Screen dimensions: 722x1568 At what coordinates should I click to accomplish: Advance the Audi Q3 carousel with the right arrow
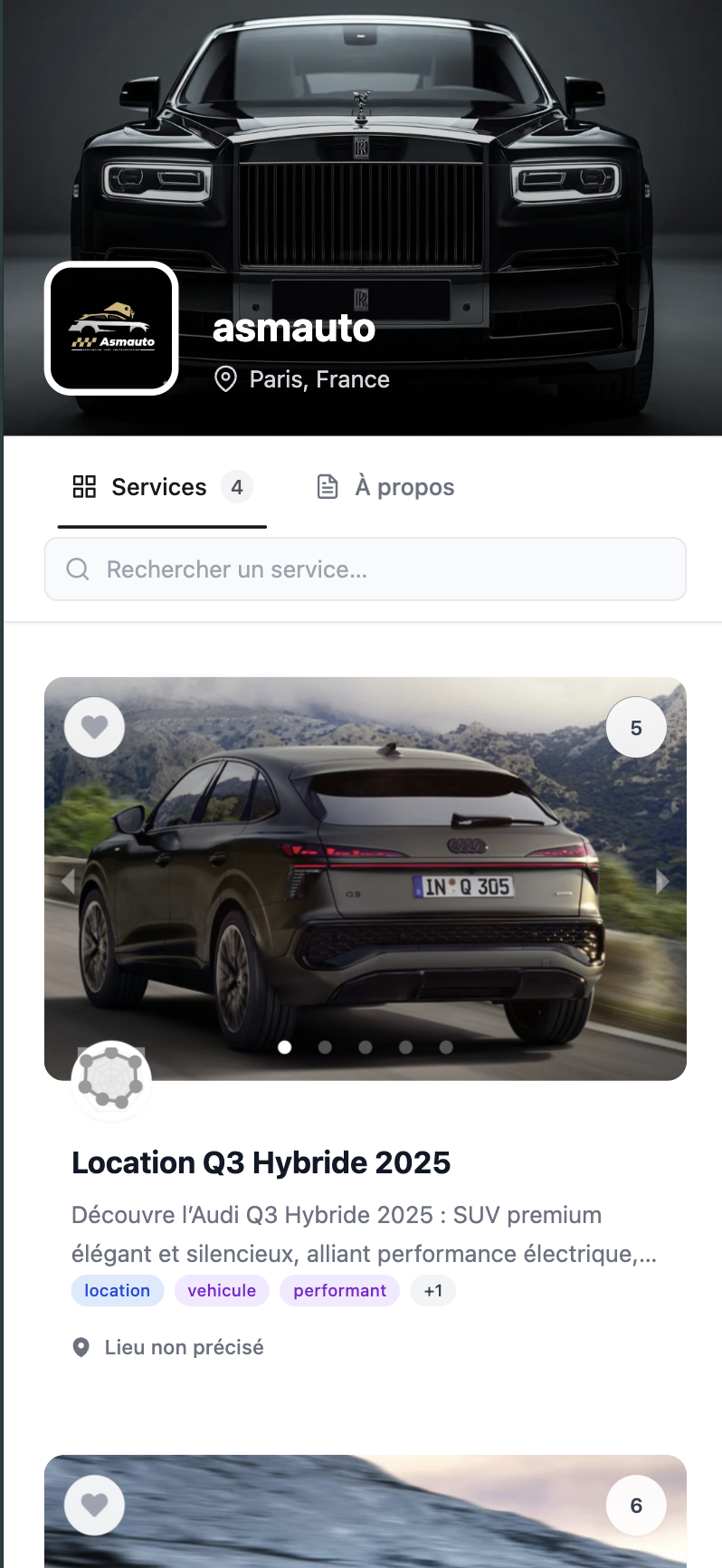click(661, 880)
